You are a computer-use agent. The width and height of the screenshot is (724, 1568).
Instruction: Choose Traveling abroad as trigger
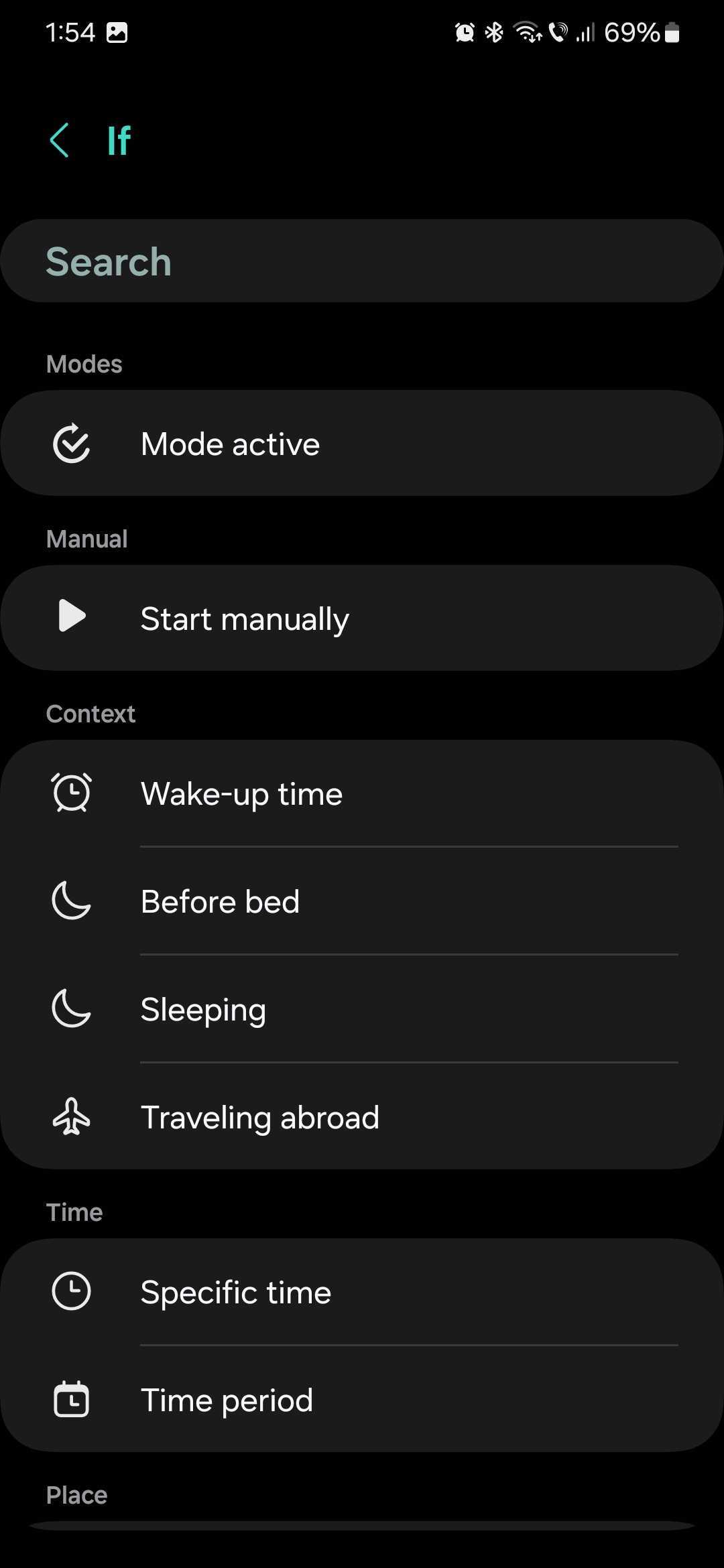(x=362, y=1117)
